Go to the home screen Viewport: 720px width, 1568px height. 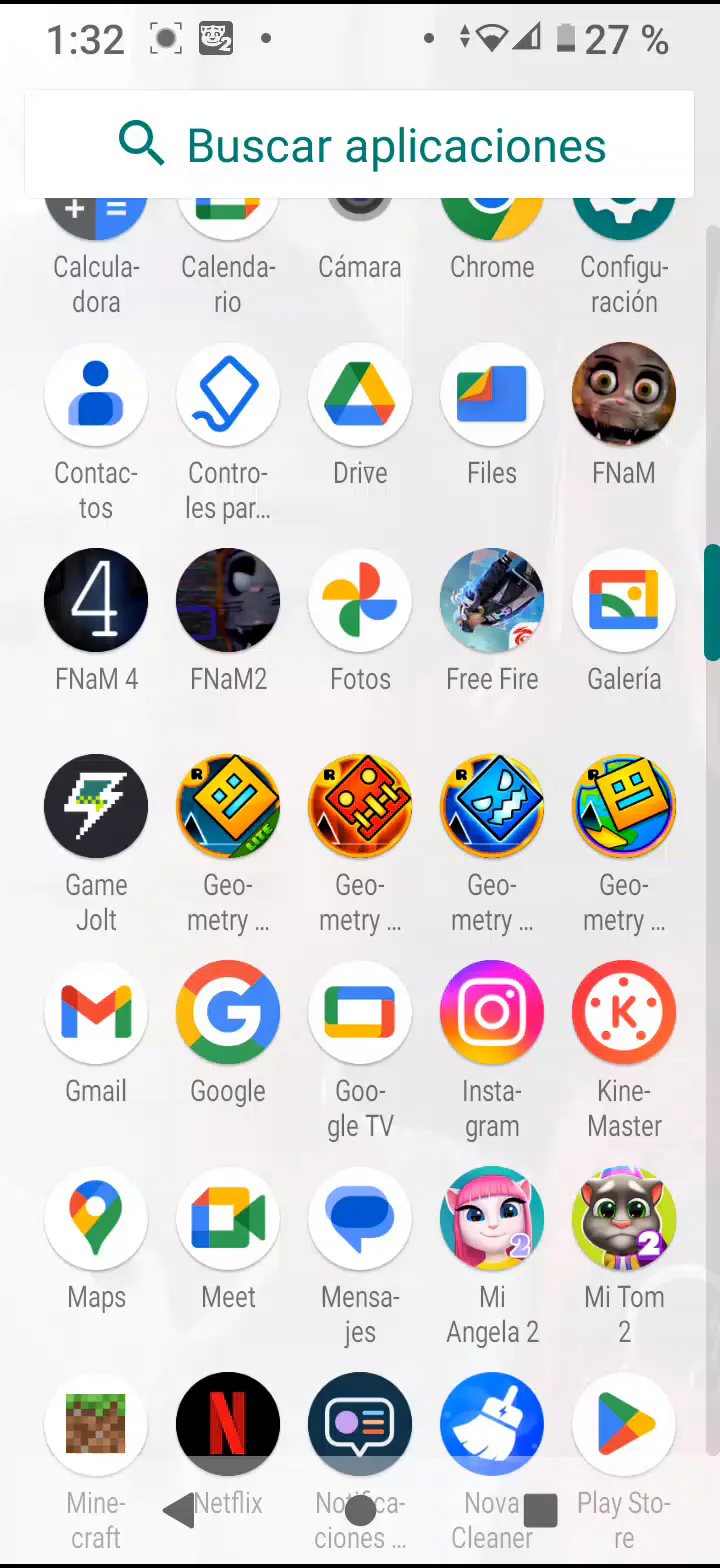(x=360, y=1510)
